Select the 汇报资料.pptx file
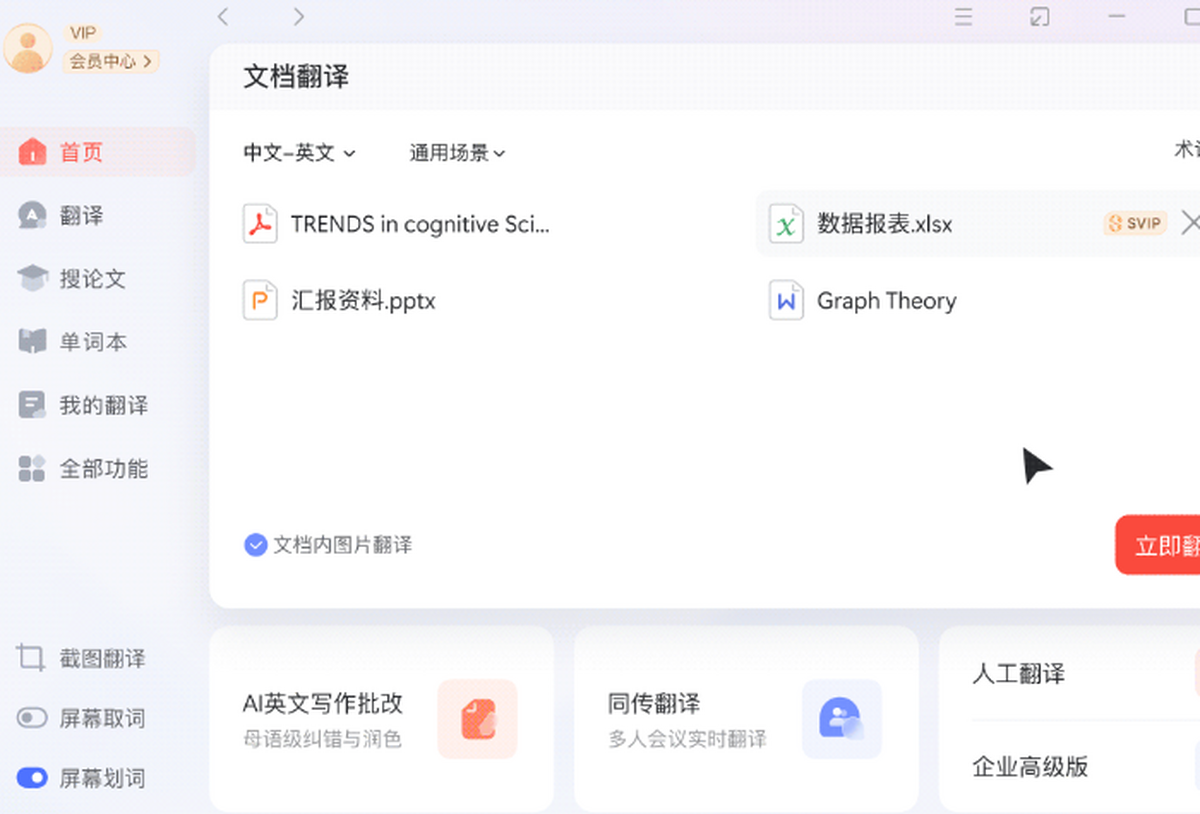The image size is (1200, 814). click(362, 300)
